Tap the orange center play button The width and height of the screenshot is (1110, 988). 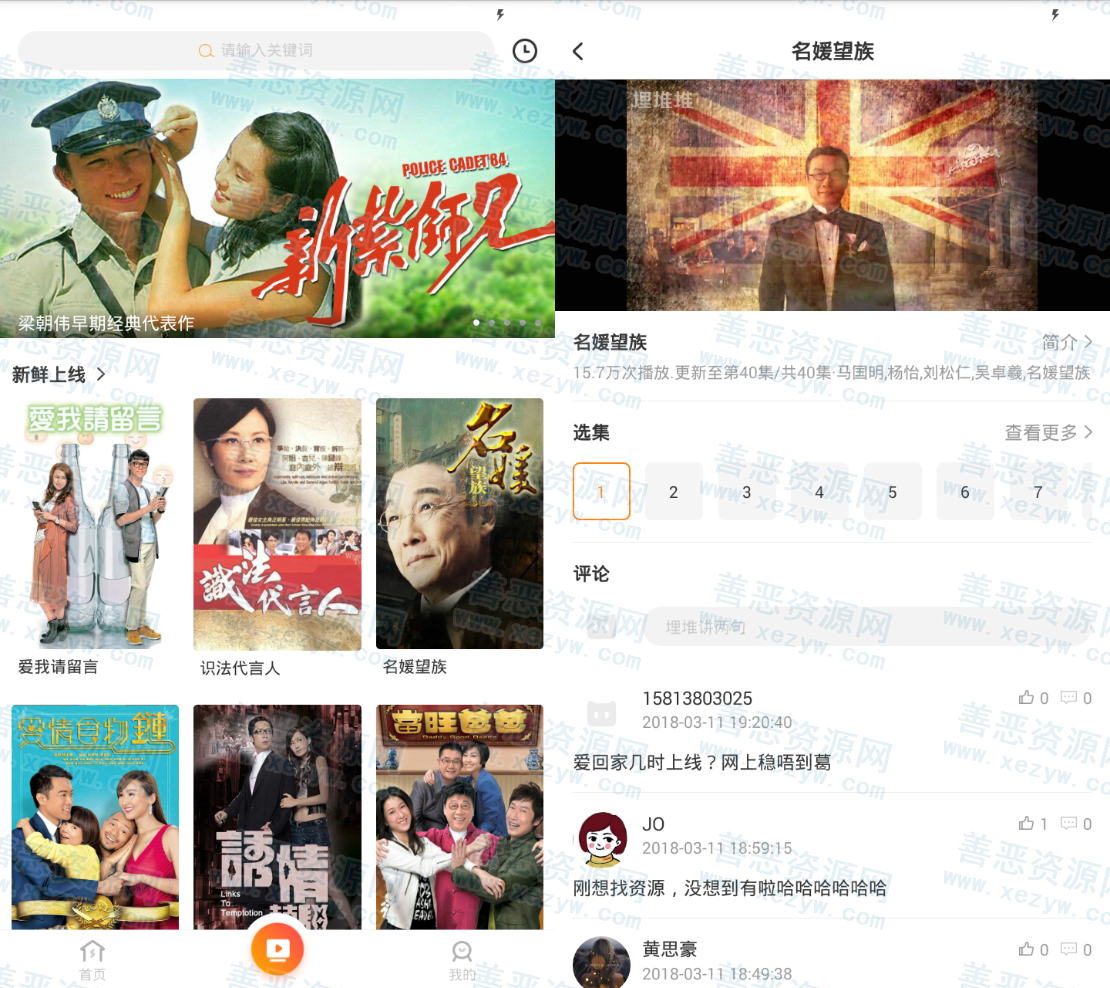(277, 948)
